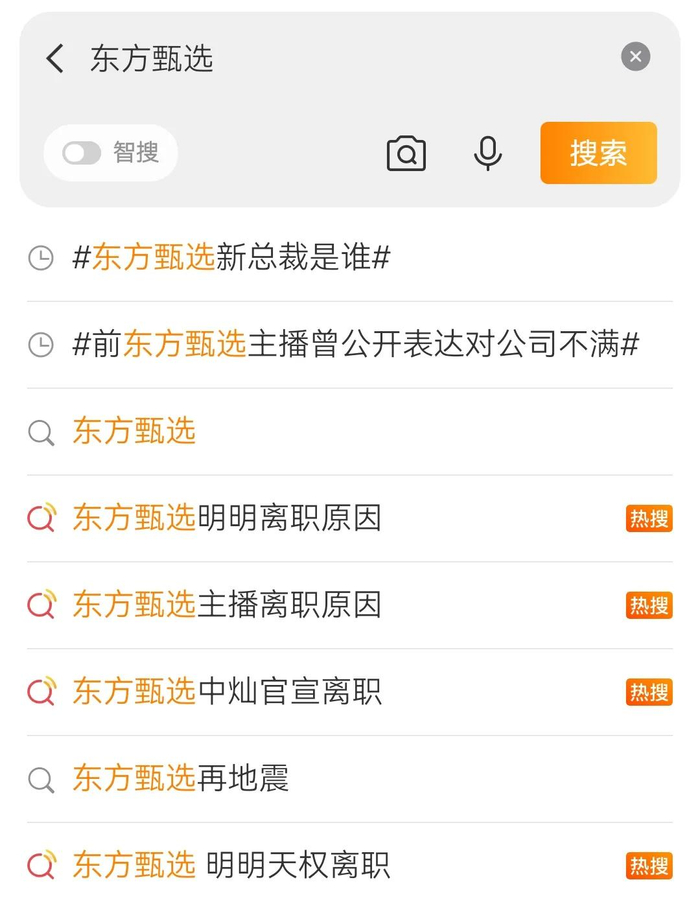Open suggestion 东方甄选主播离职原因

click(x=349, y=605)
